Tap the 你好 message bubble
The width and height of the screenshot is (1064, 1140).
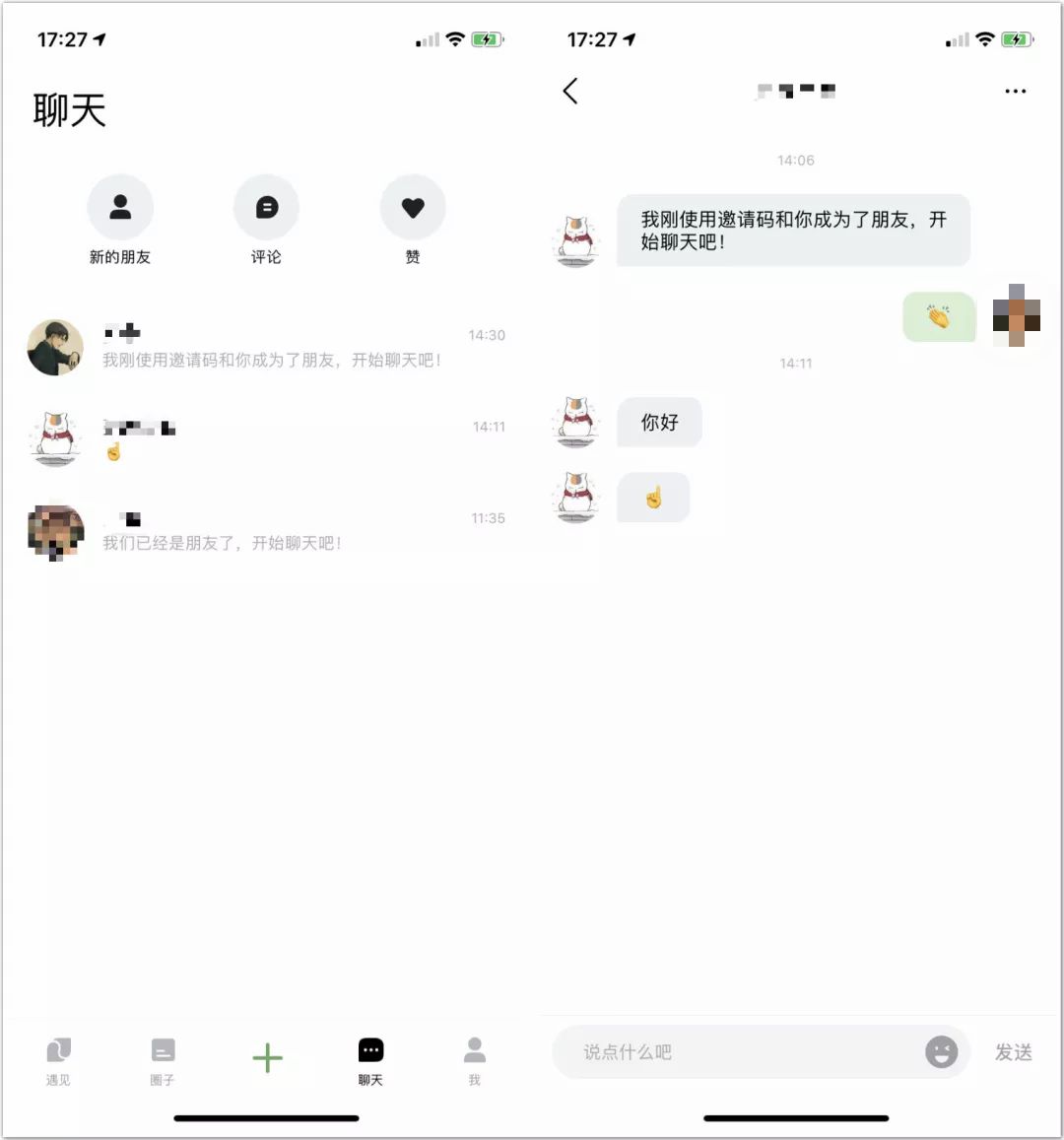[659, 422]
